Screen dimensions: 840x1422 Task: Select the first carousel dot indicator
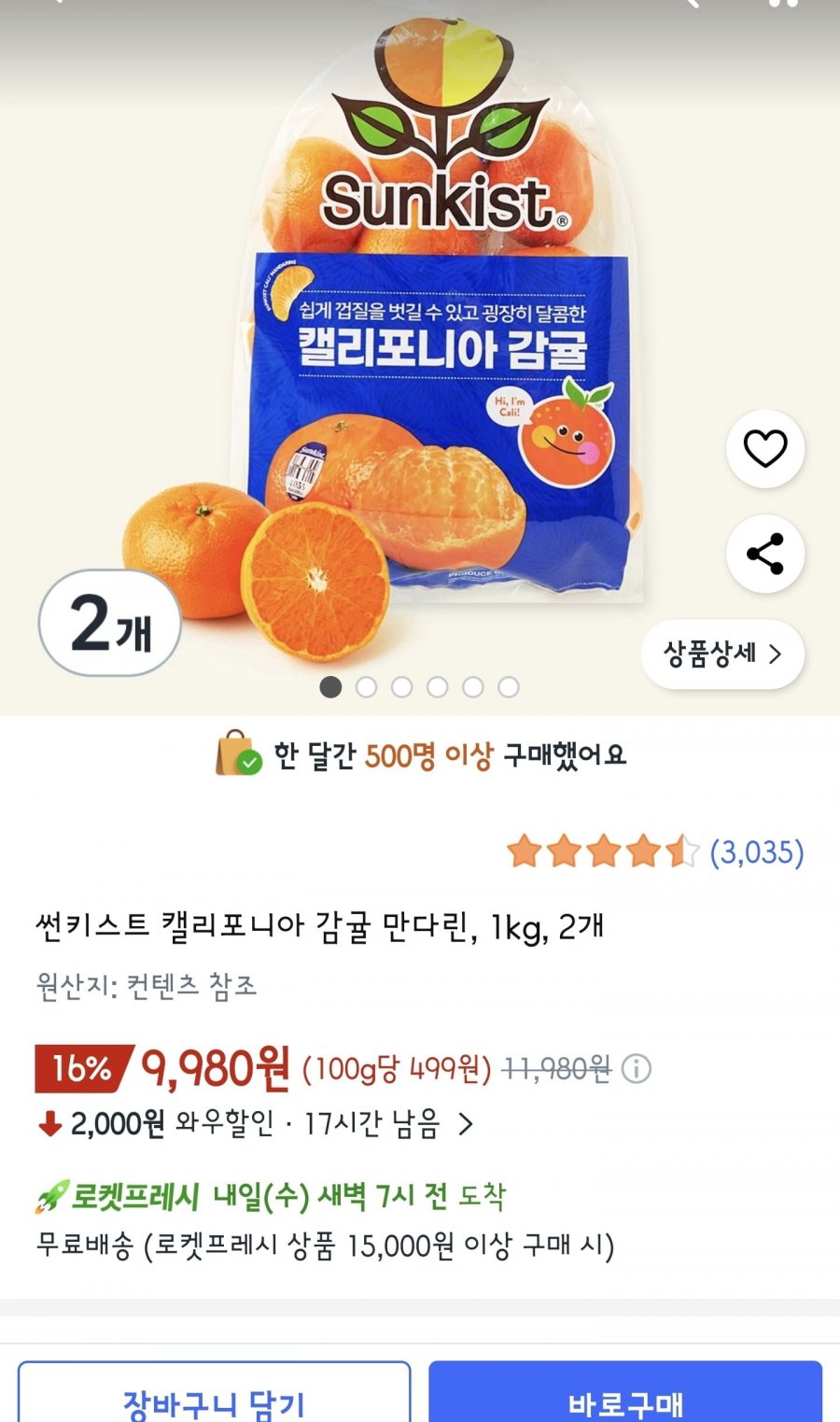point(330,688)
